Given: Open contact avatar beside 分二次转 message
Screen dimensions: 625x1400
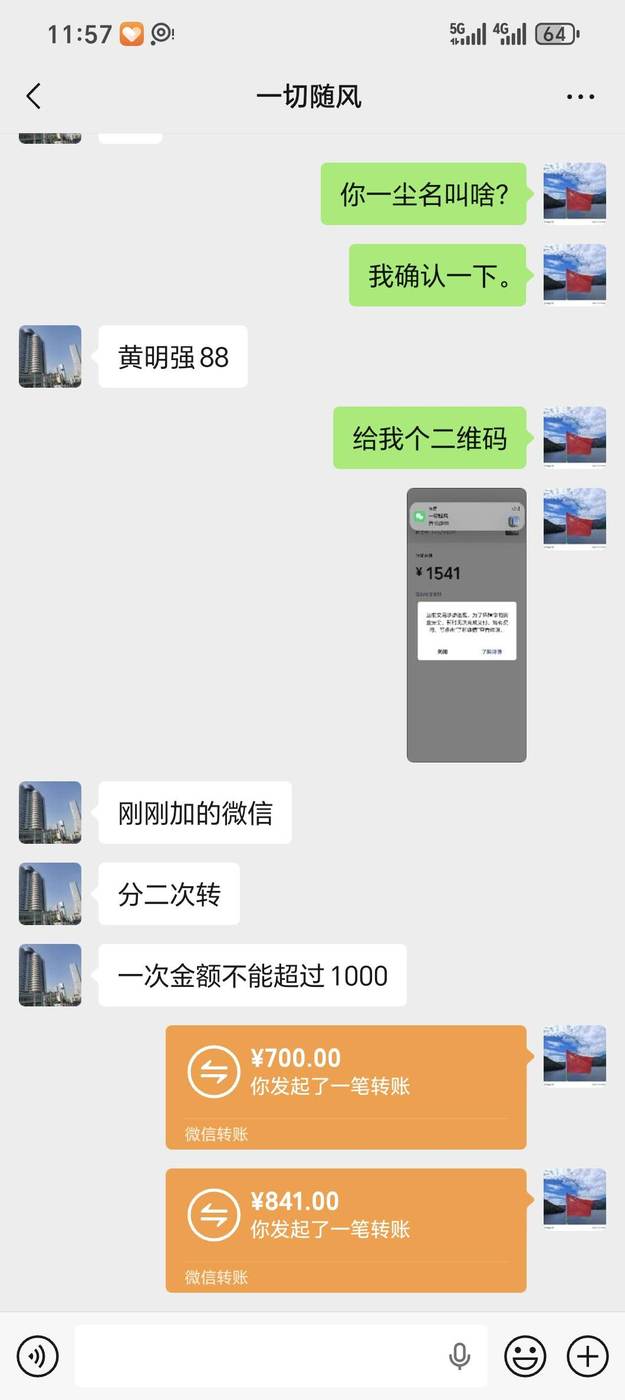Looking at the screenshot, I should pyautogui.click(x=50, y=893).
